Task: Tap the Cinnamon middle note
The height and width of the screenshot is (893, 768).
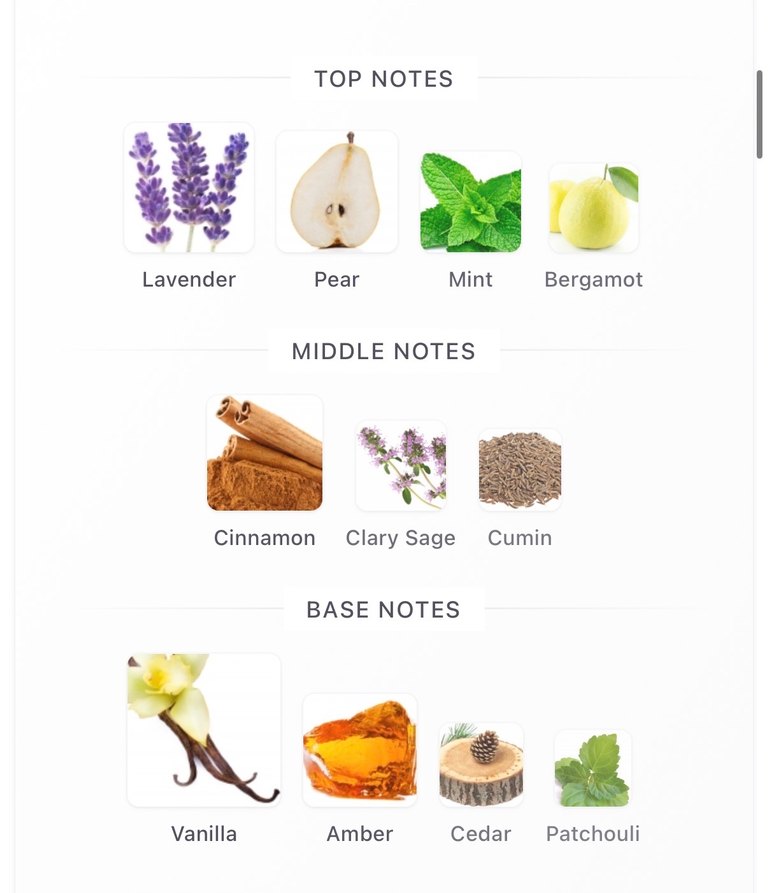Action: click(x=265, y=453)
